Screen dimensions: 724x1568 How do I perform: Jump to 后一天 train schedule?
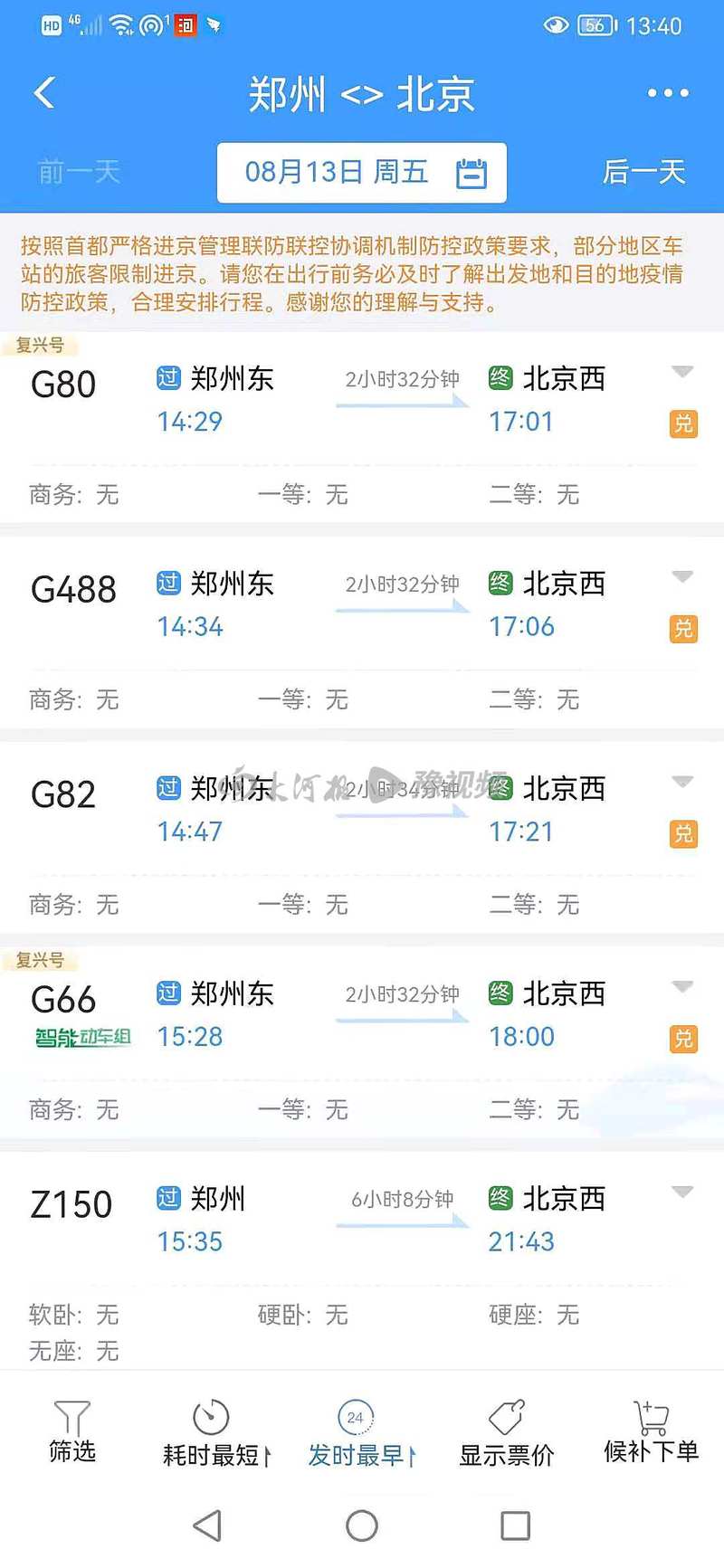[x=643, y=172]
